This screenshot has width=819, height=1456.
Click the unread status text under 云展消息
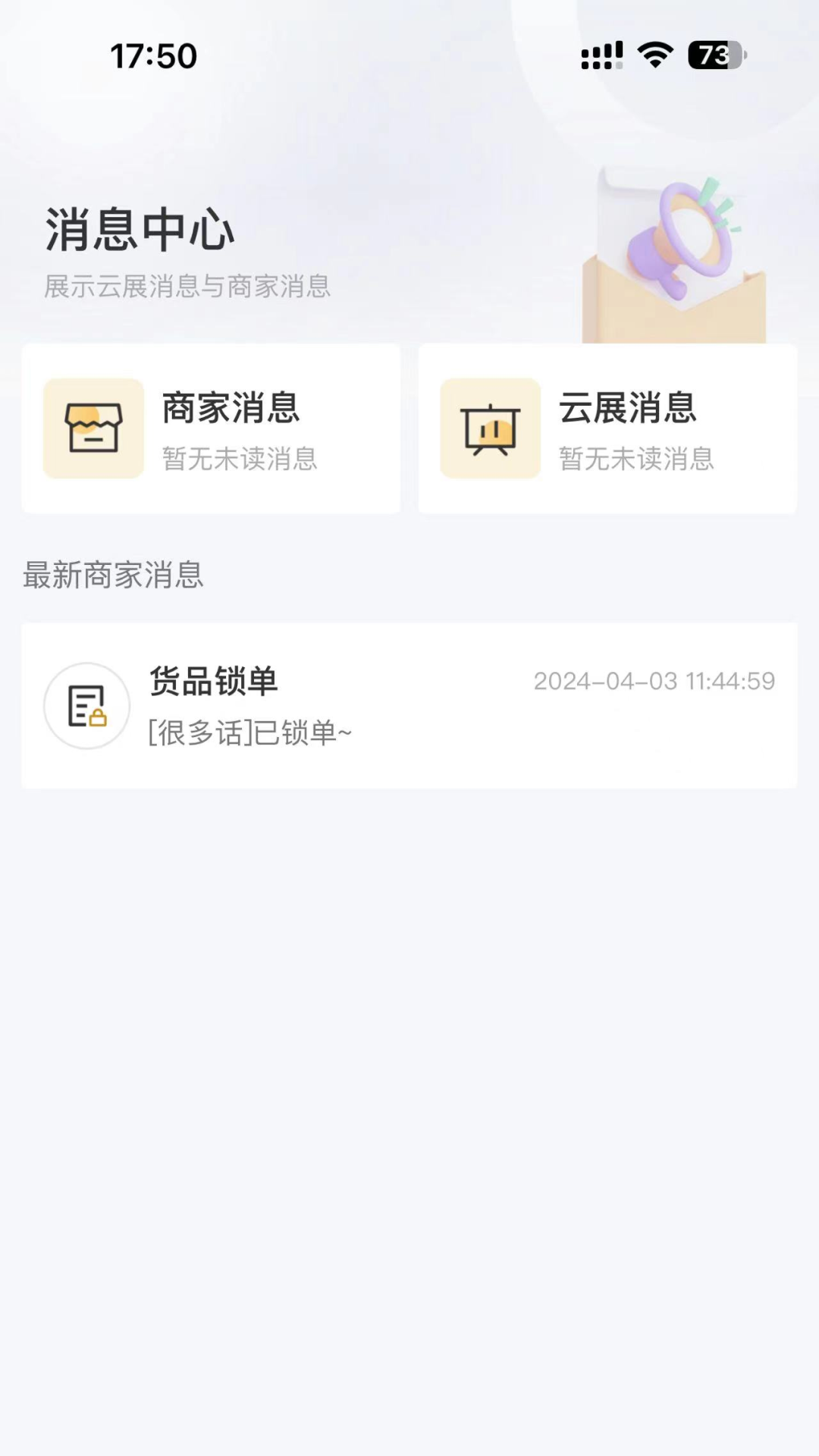(x=637, y=460)
